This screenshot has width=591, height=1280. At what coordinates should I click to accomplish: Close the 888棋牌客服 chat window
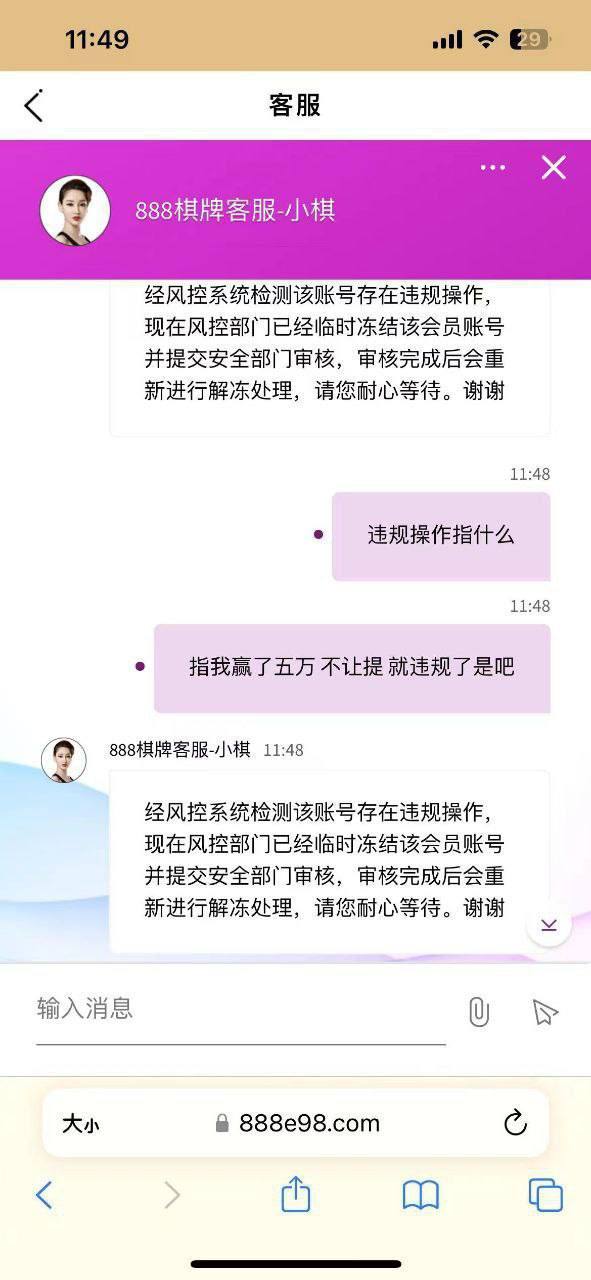tap(553, 167)
